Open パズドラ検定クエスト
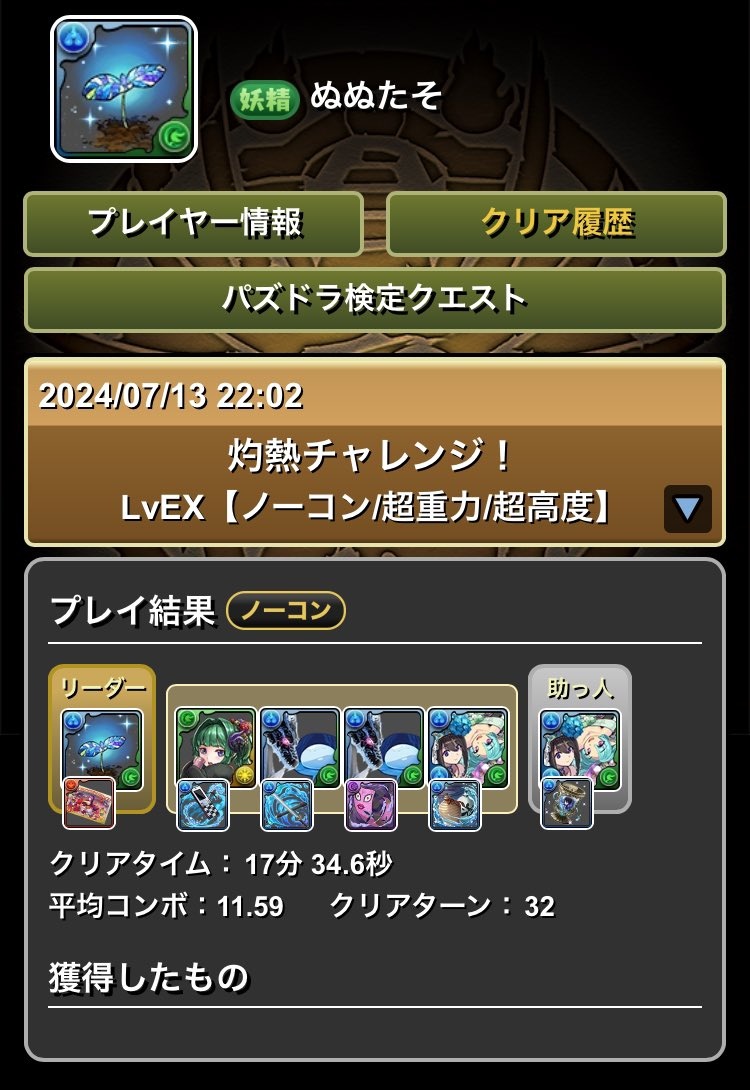Screen dimensions: 750x1090 pyautogui.click(x=374, y=299)
